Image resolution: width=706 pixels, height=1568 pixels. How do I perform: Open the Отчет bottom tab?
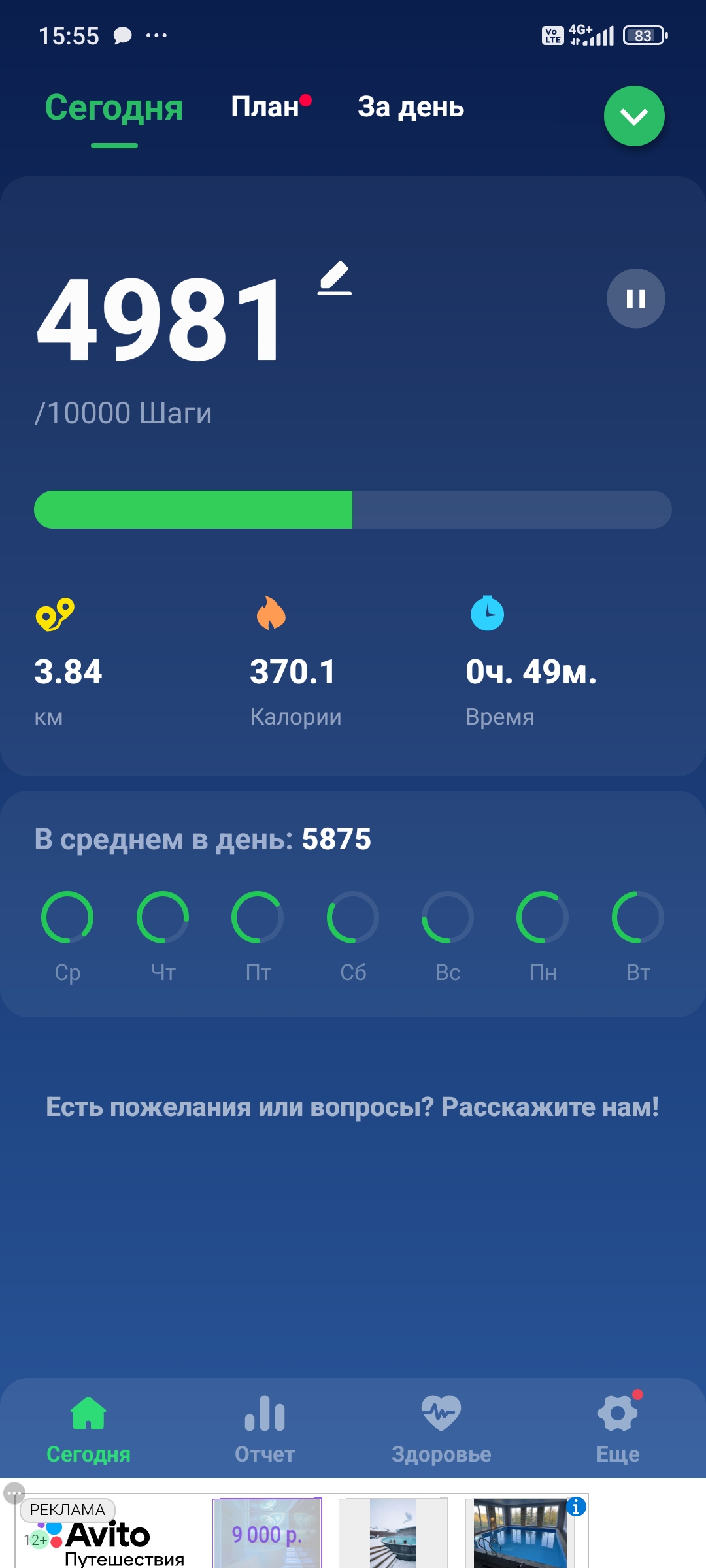pyautogui.click(x=265, y=1429)
